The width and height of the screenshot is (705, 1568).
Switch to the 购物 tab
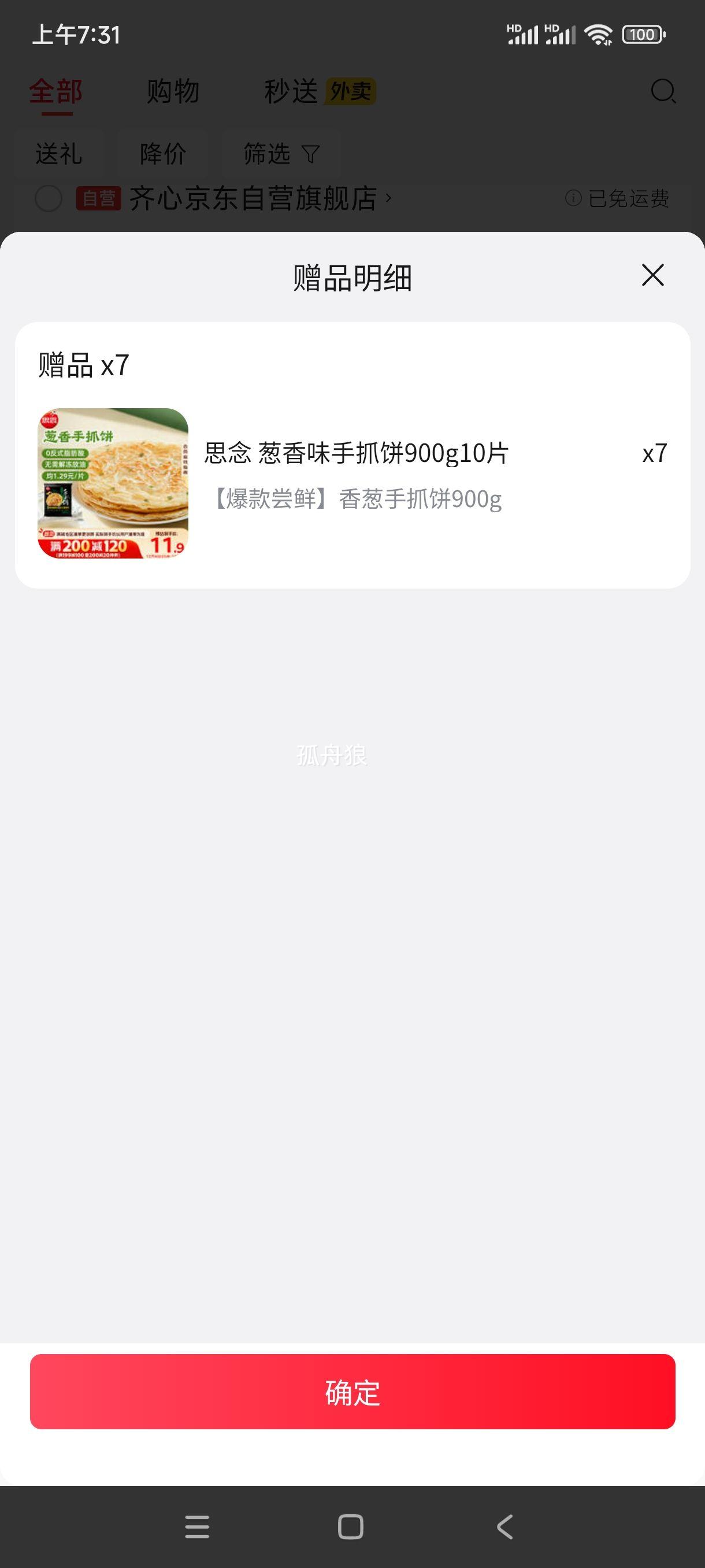click(172, 92)
